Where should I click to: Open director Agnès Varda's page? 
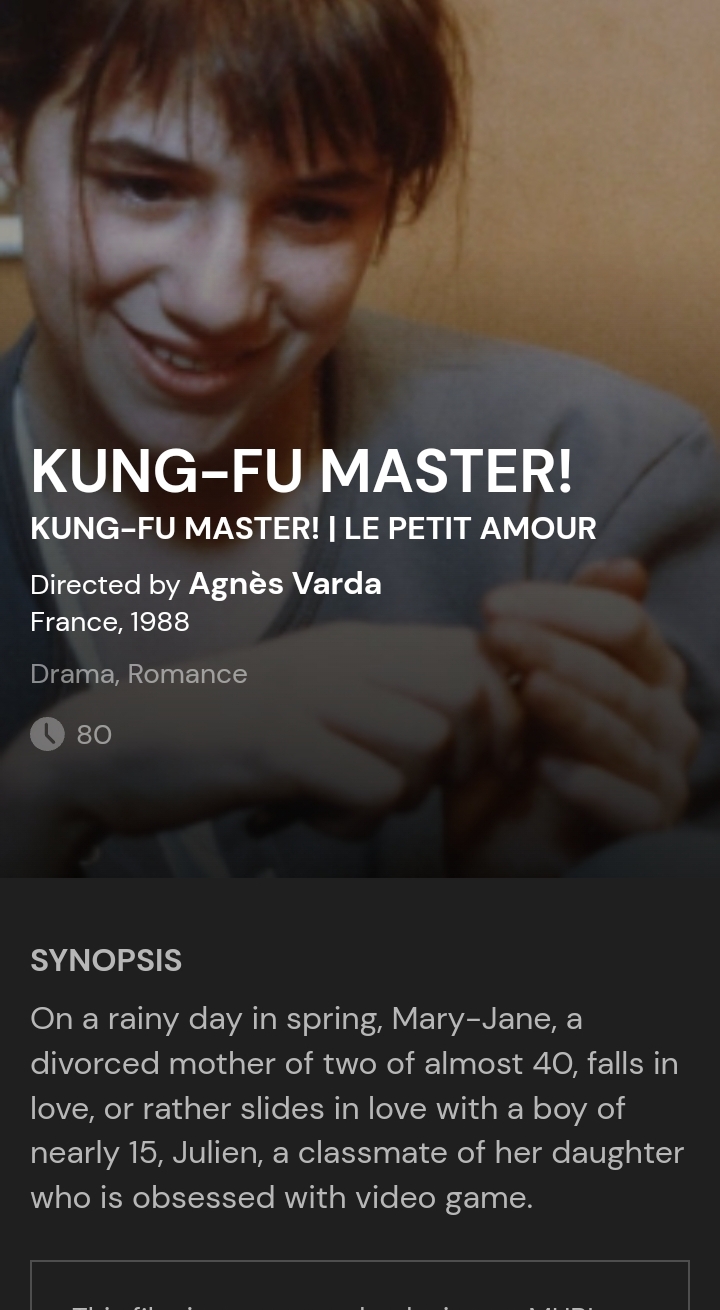[x=285, y=583]
